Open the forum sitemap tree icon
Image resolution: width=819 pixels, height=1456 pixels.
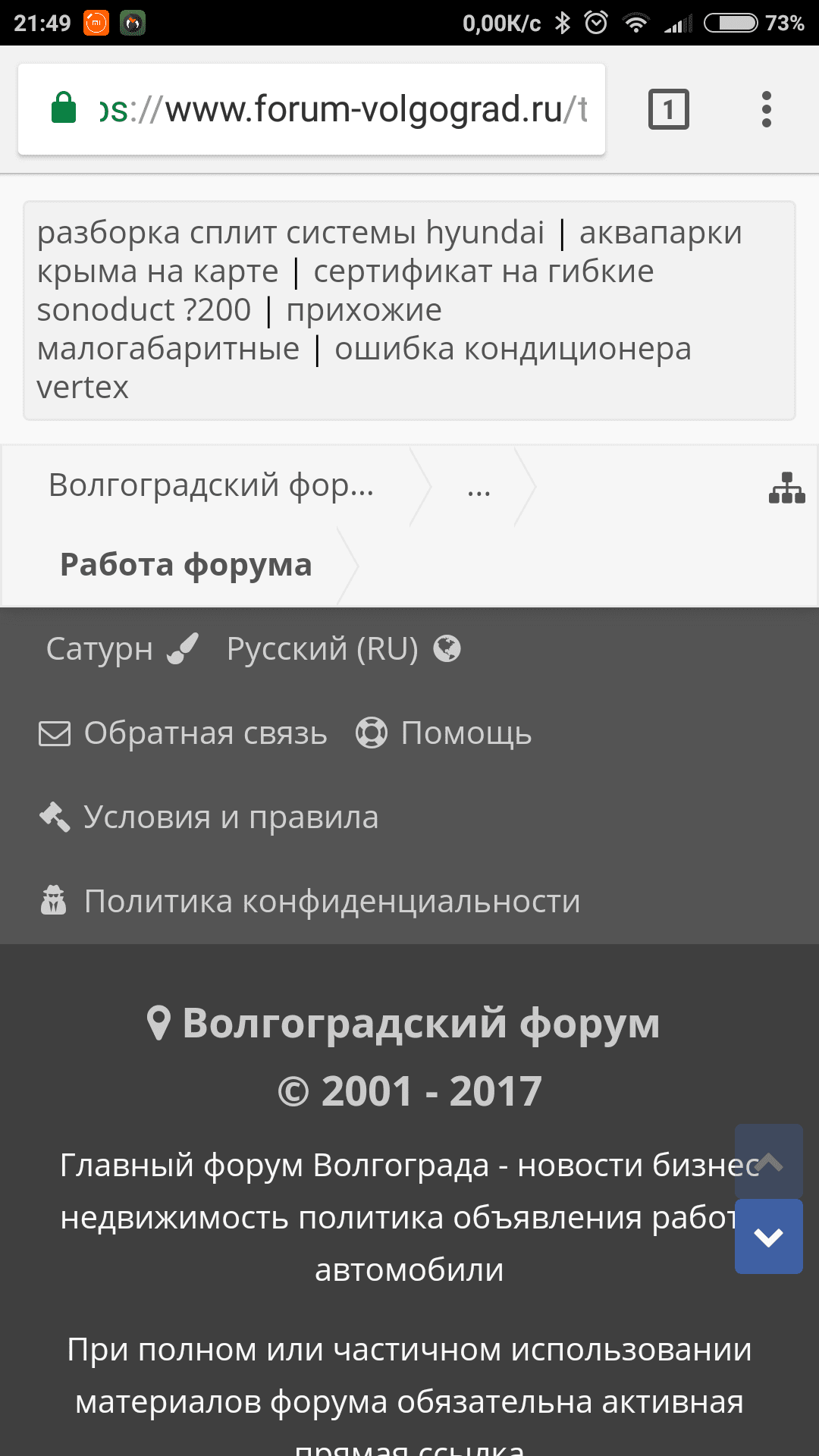point(786,488)
